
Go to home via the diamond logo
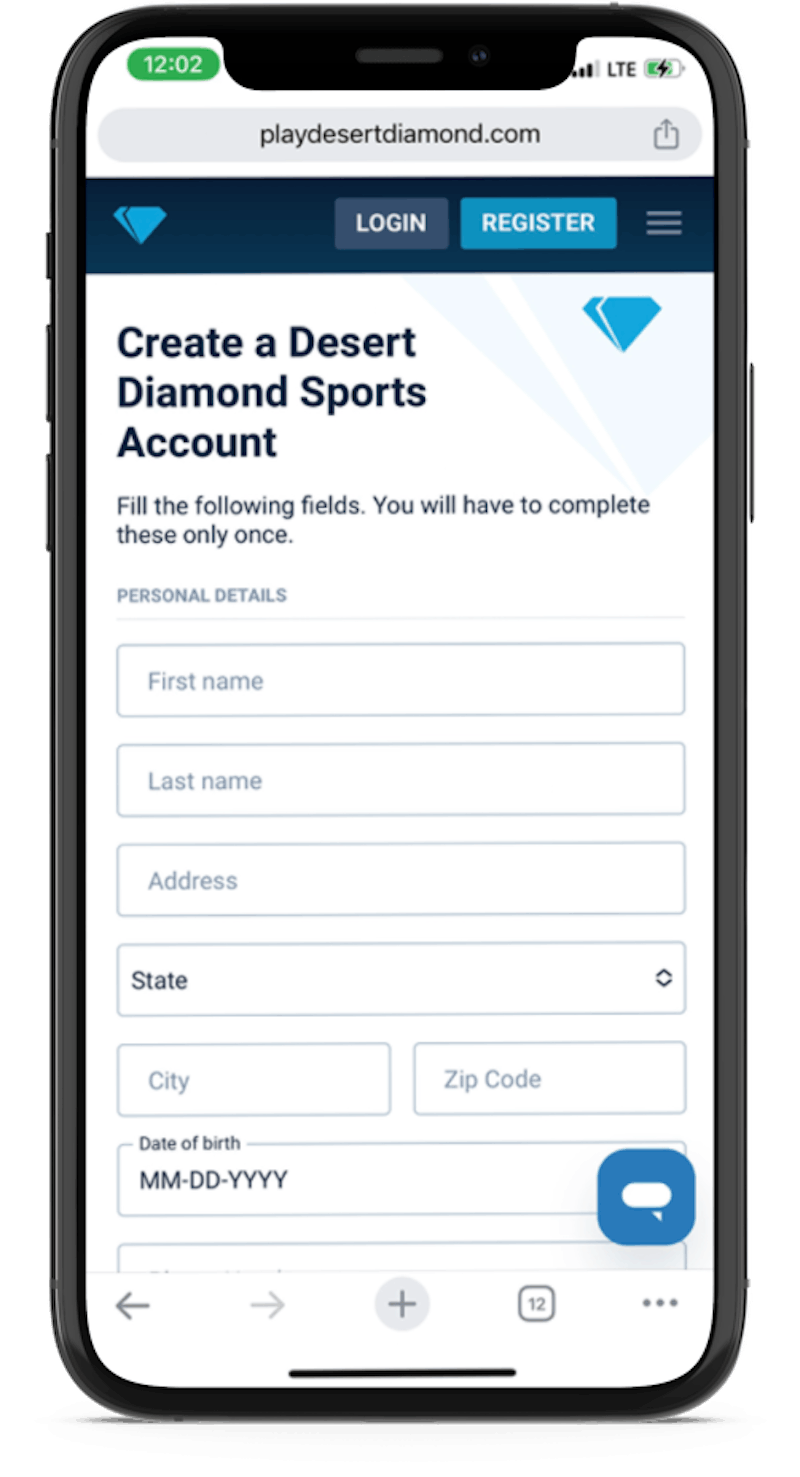[x=140, y=224]
